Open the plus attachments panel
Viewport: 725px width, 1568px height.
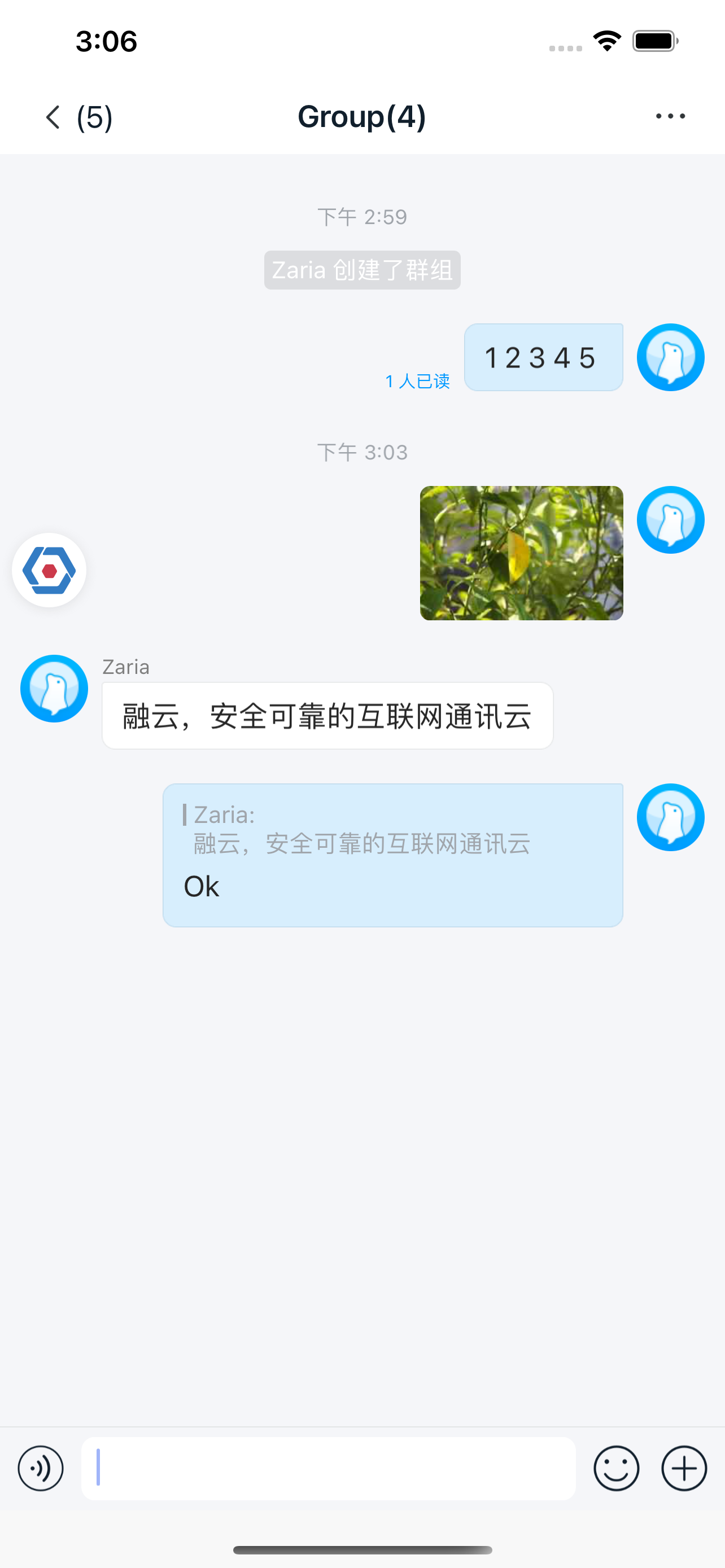(x=684, y=1468)
